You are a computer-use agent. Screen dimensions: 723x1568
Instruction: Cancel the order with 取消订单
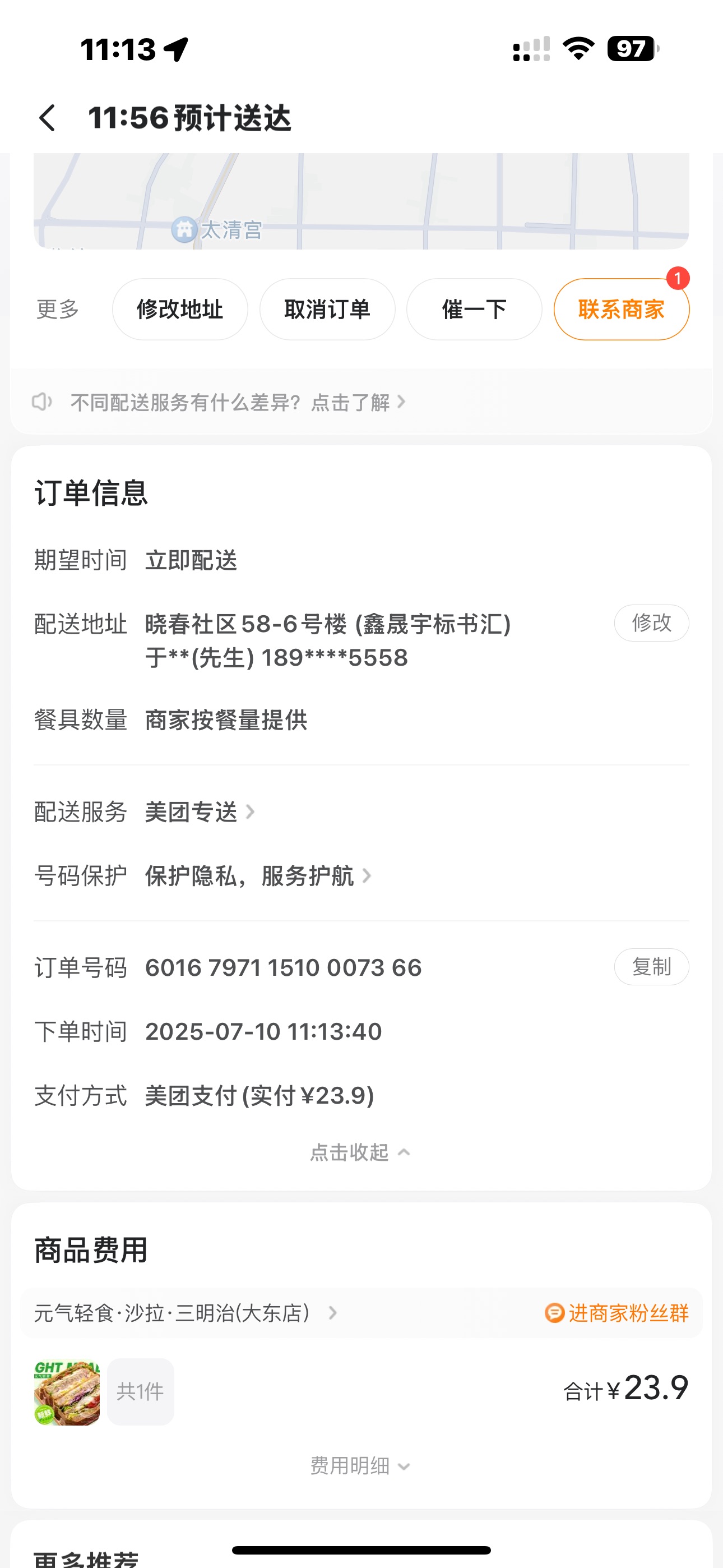tap(327, 309)
